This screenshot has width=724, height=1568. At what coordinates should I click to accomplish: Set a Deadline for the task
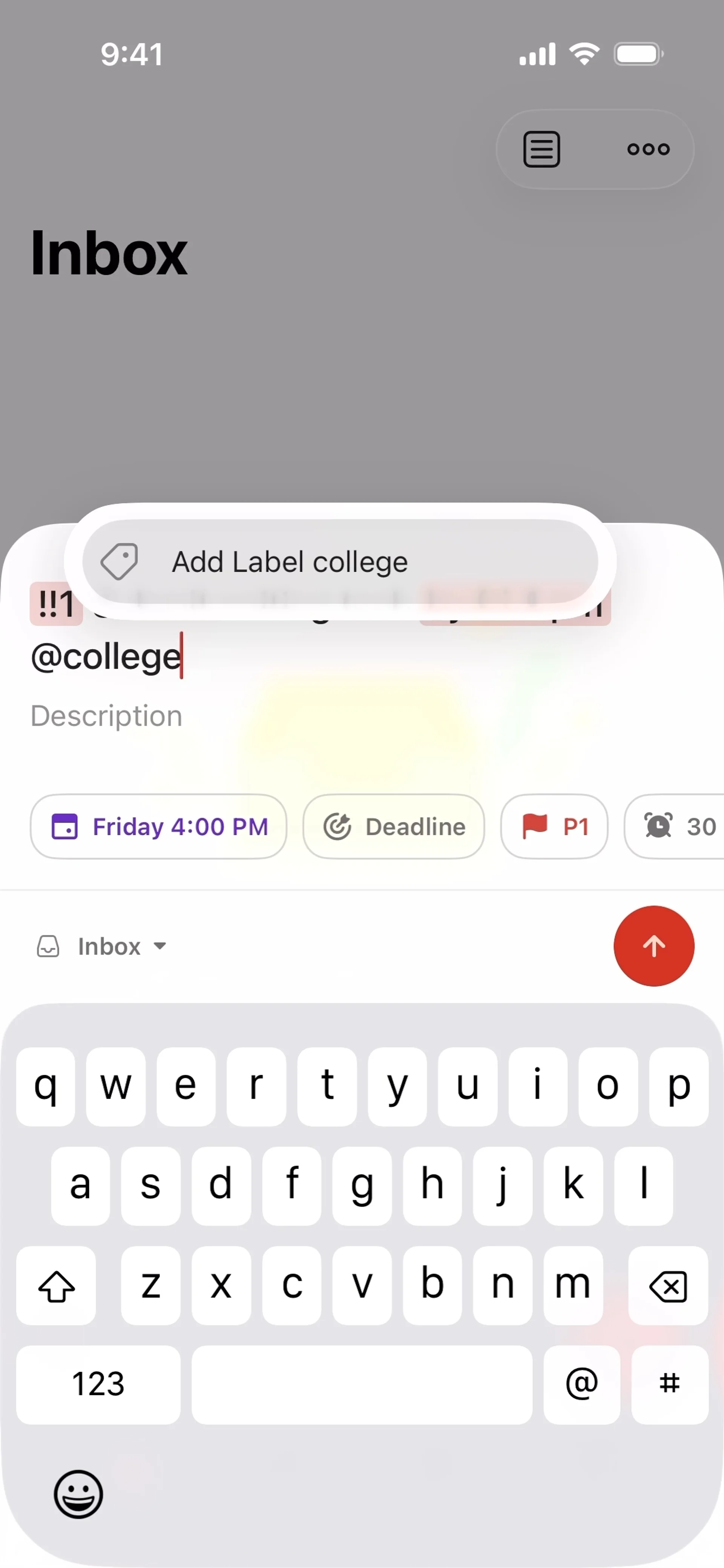(x=394, y=827)
